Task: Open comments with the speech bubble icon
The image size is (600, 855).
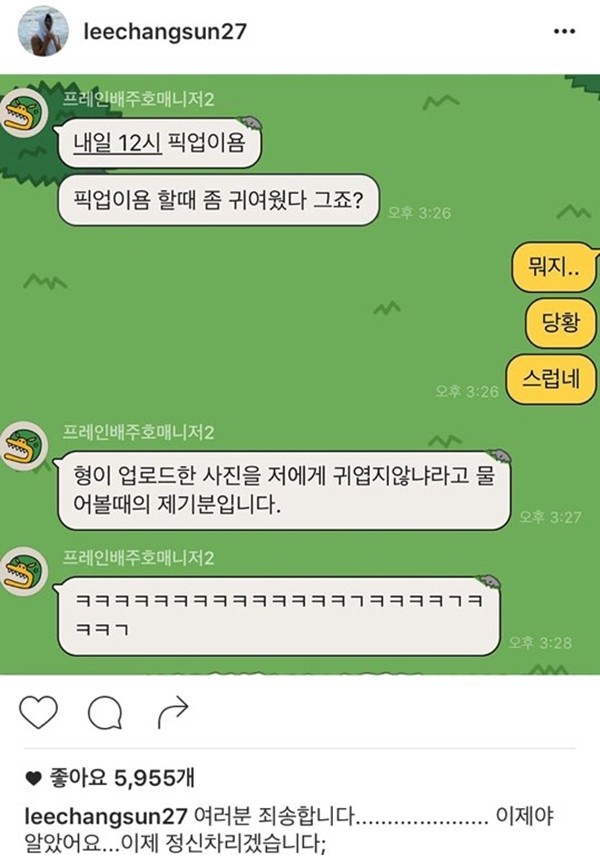Action: pyautogui.click(x=106, y=713)
